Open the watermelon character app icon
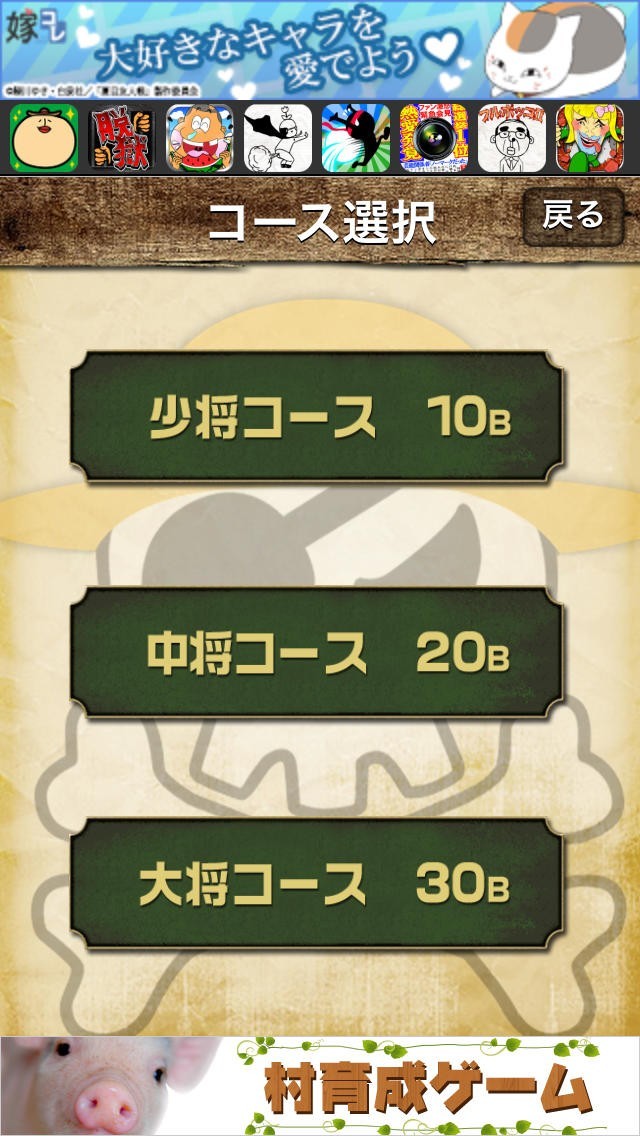The image size is (640, 1136). [200, 138]
